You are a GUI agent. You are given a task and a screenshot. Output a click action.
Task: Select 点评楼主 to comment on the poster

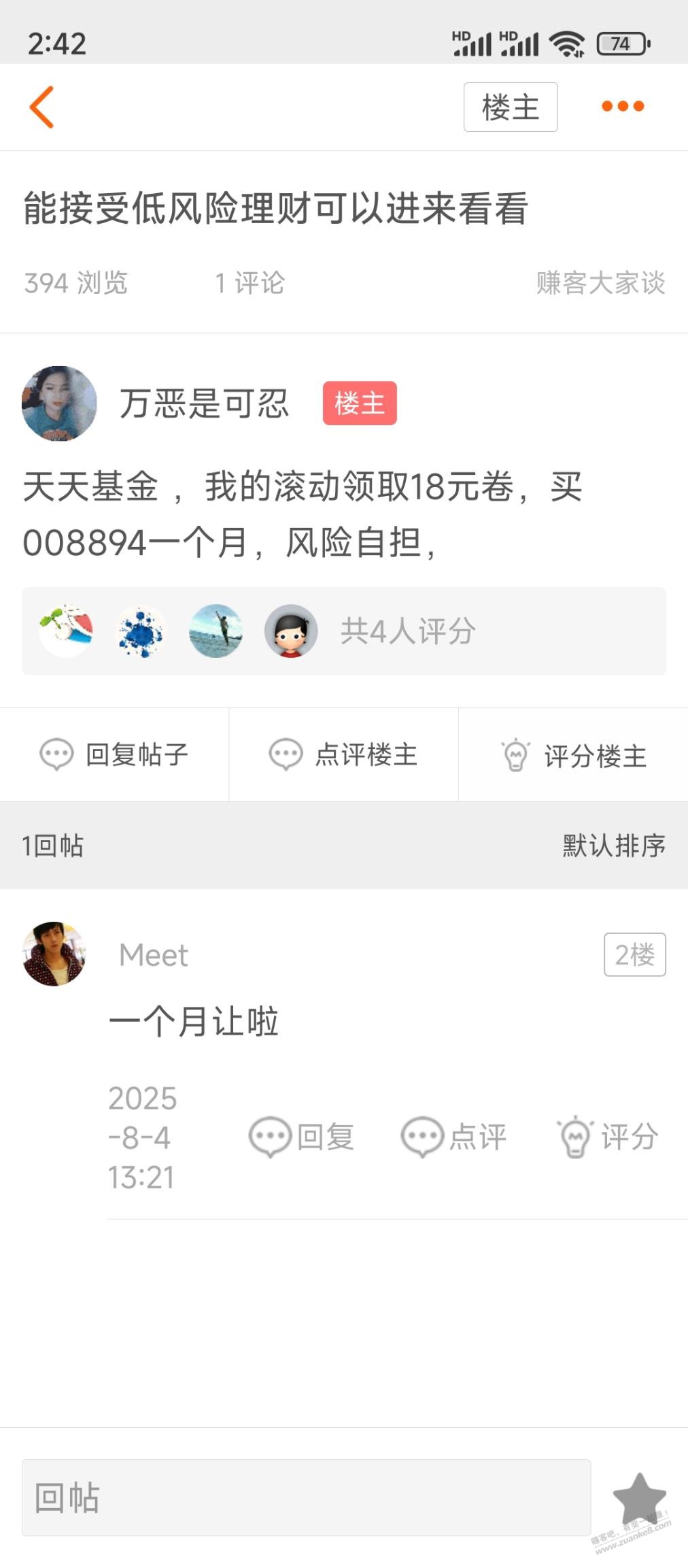pos(343,754)
